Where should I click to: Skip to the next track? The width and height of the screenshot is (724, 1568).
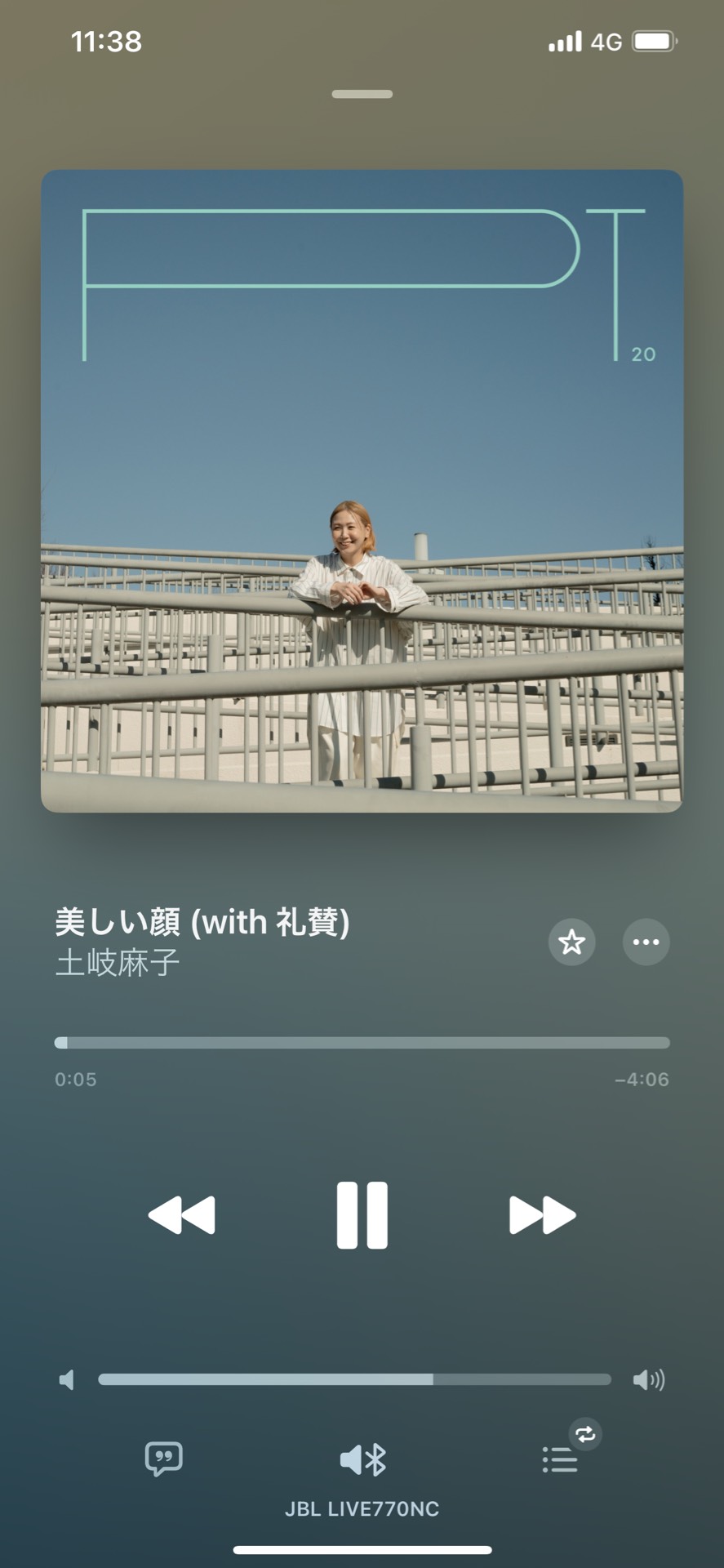(x=542, y=1214)
